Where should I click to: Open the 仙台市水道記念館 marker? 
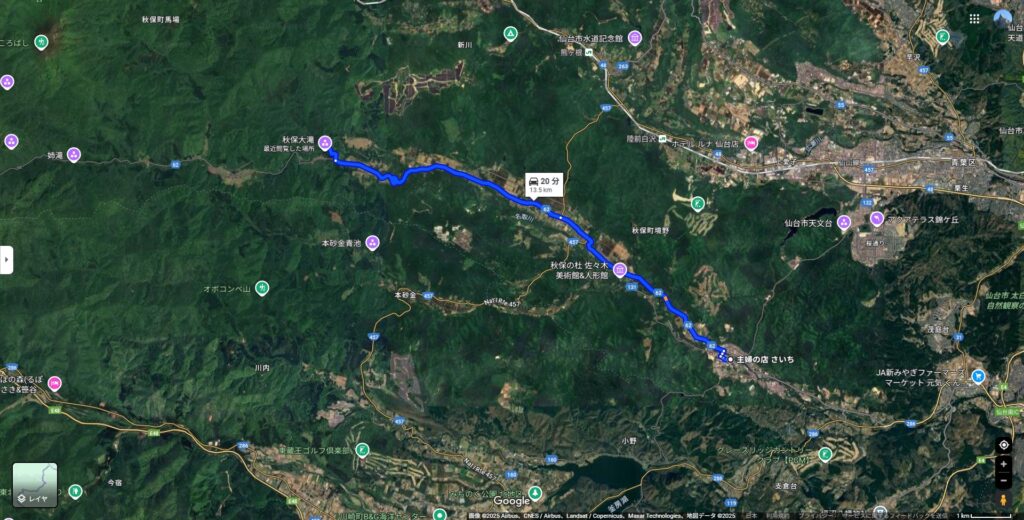(x=634, y=38)
